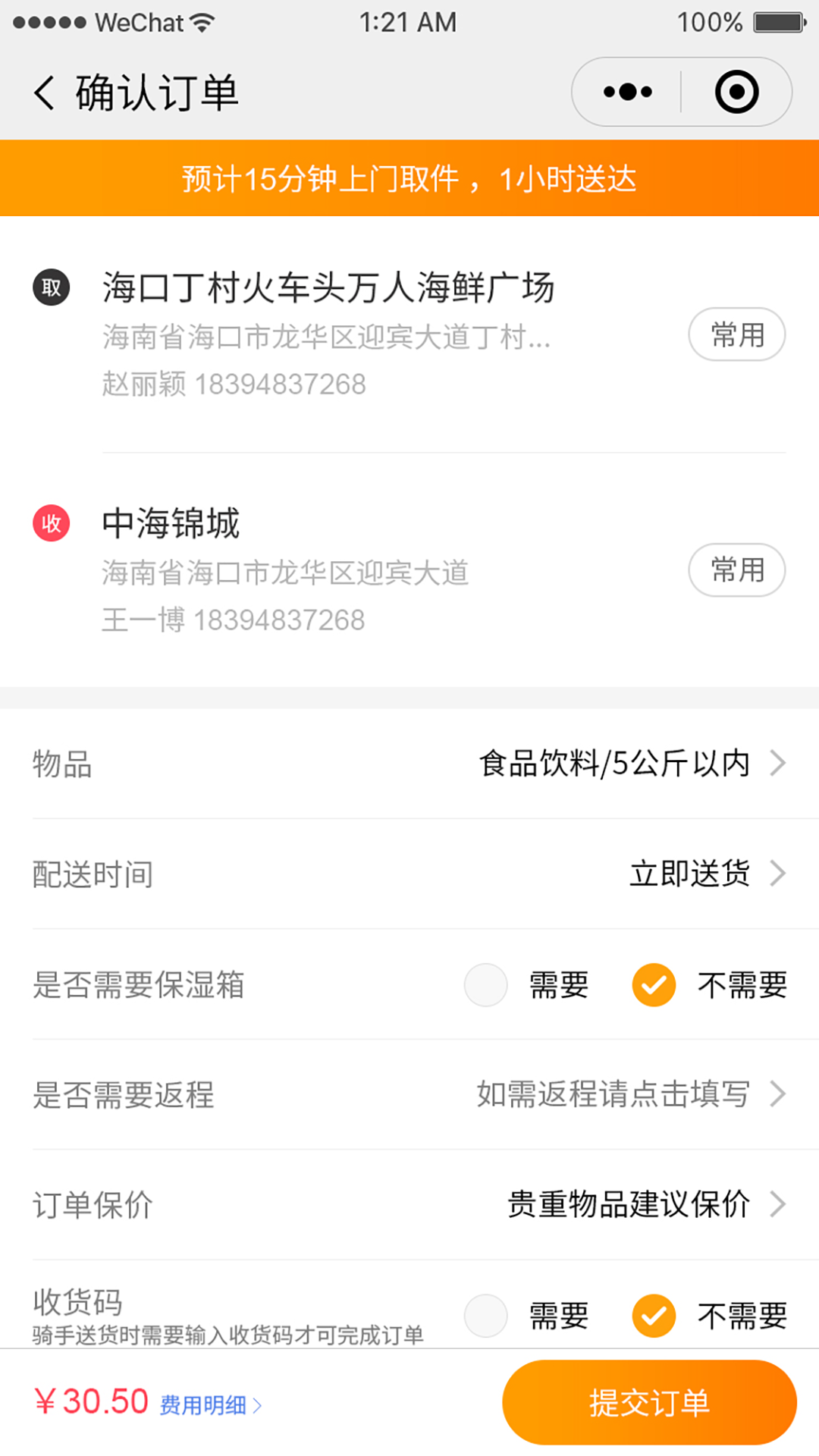
Task: Tap the orange pickup-time banner message
Action: click(x=409, y=177)
